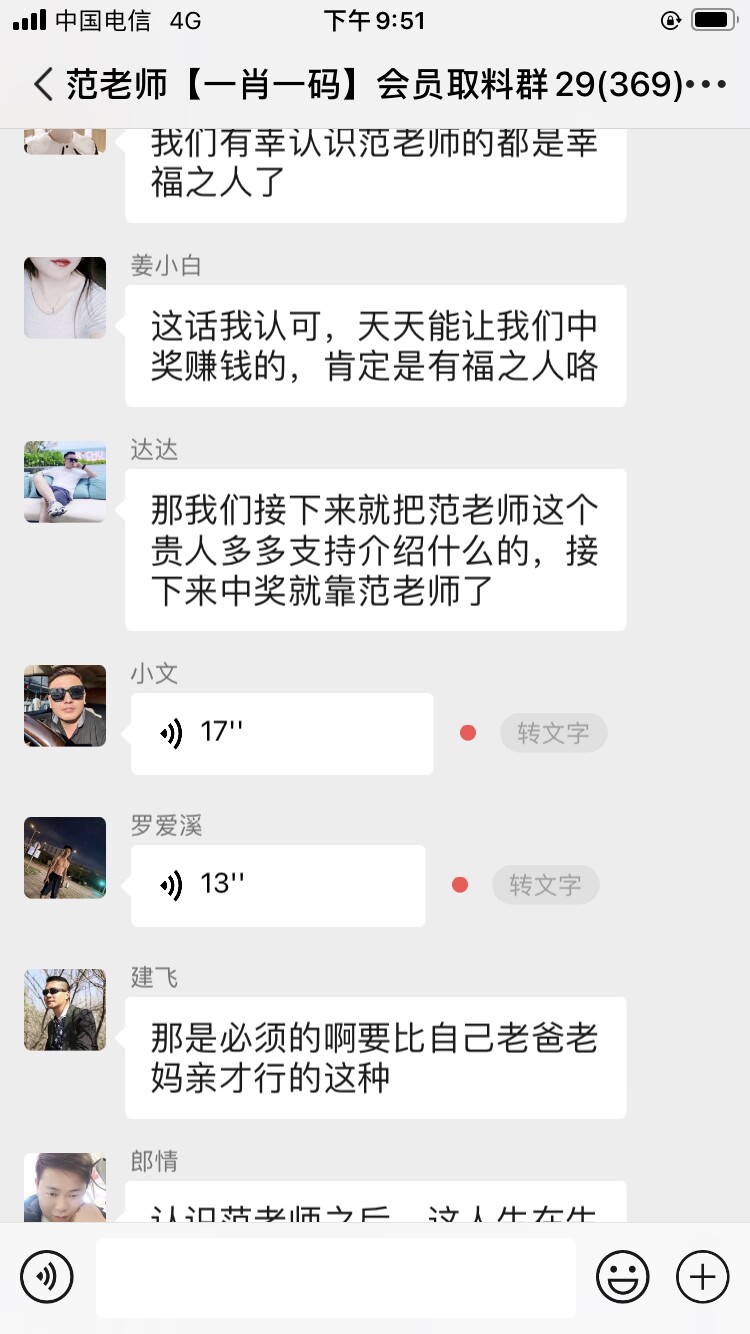Open 罗爱溪's avatar

click(65, 858)
